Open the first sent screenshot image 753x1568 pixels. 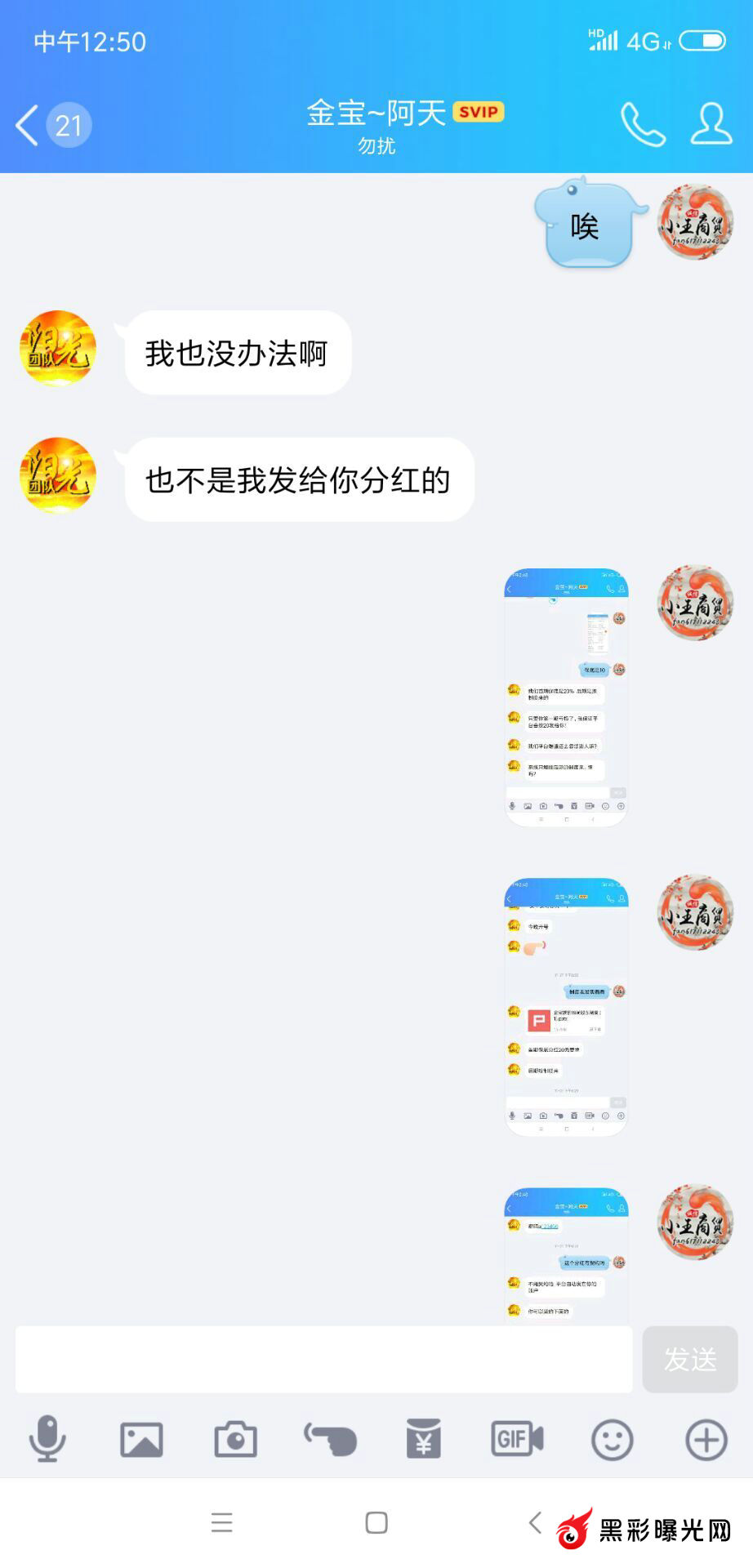pos(566,697)
